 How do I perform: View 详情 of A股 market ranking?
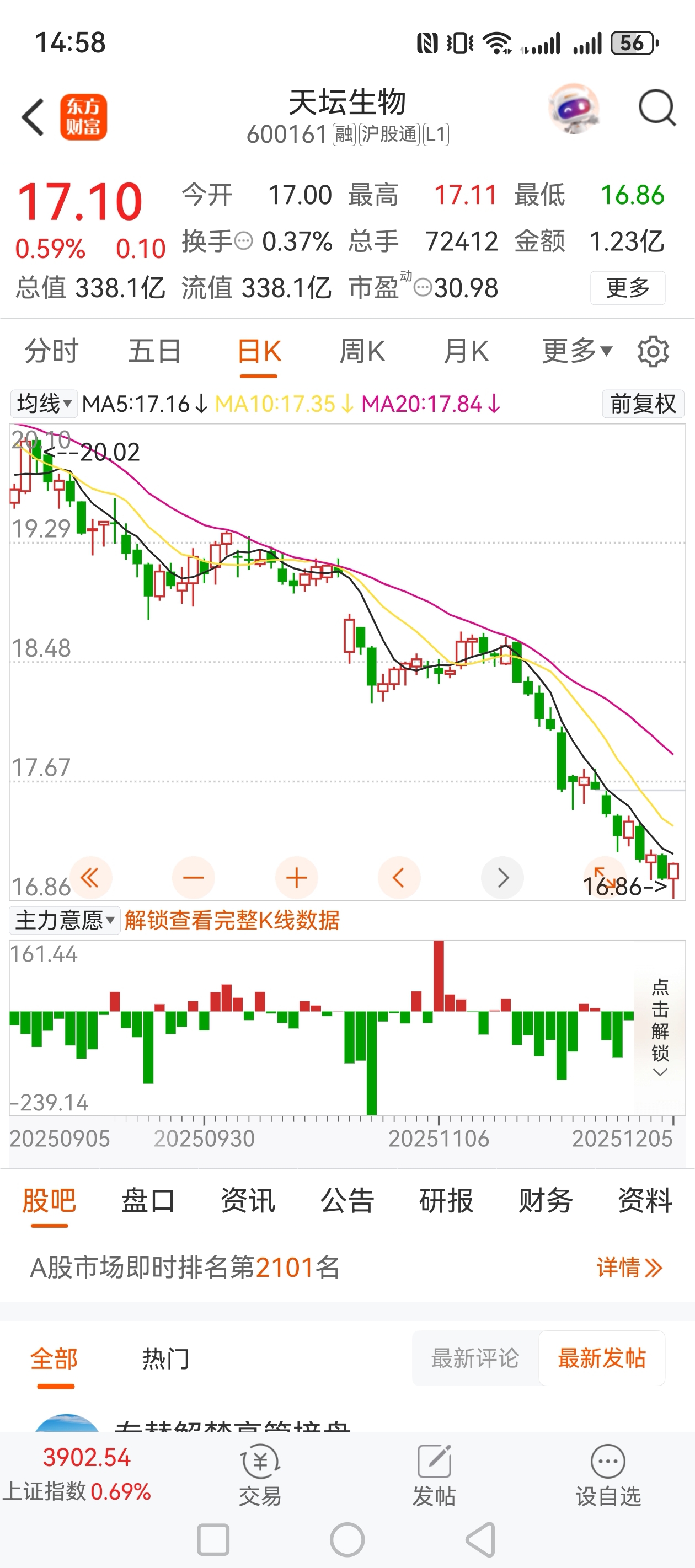coord(629,1268)
